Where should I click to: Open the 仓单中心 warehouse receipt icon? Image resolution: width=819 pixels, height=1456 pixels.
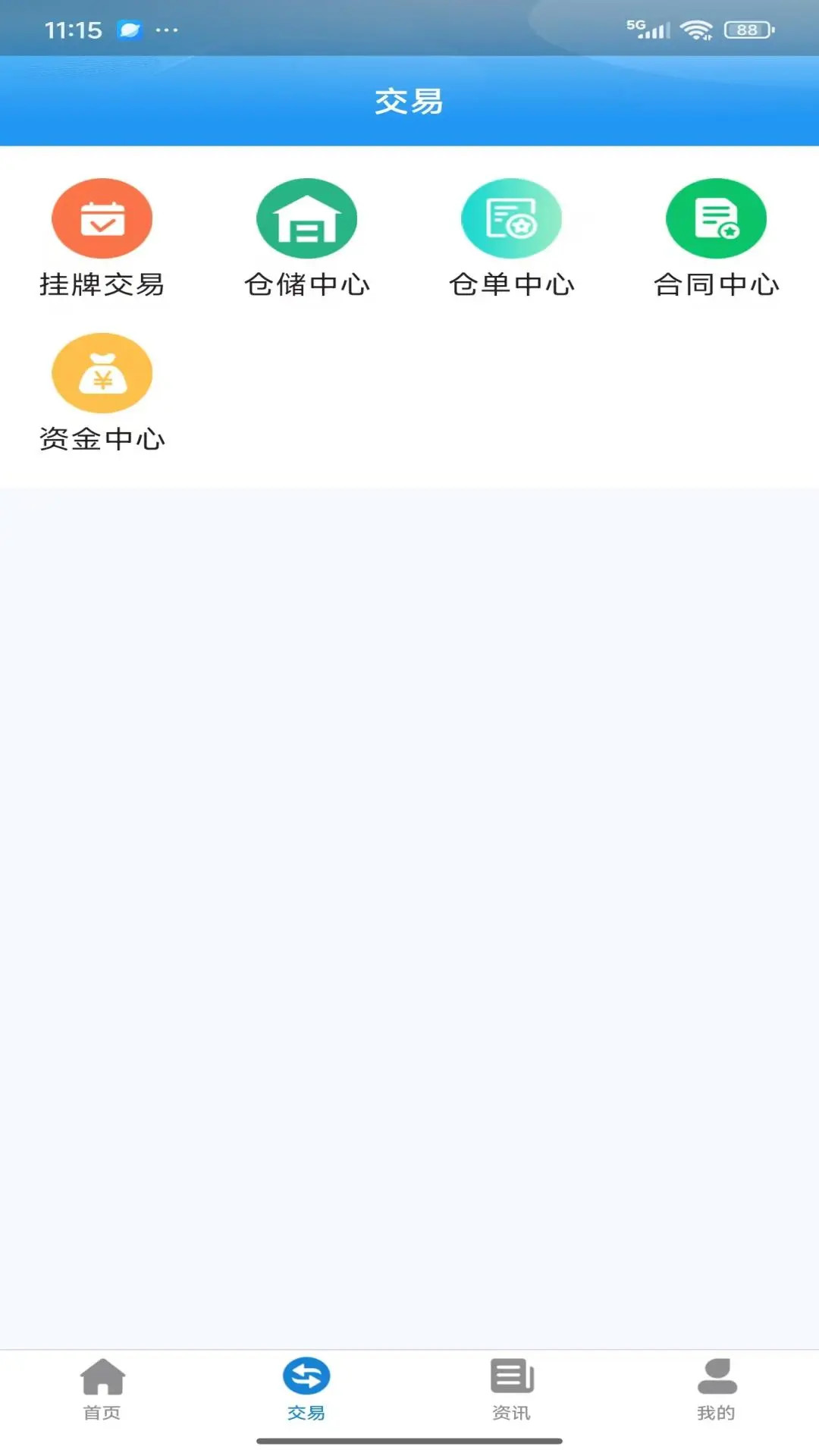[512, 218]
